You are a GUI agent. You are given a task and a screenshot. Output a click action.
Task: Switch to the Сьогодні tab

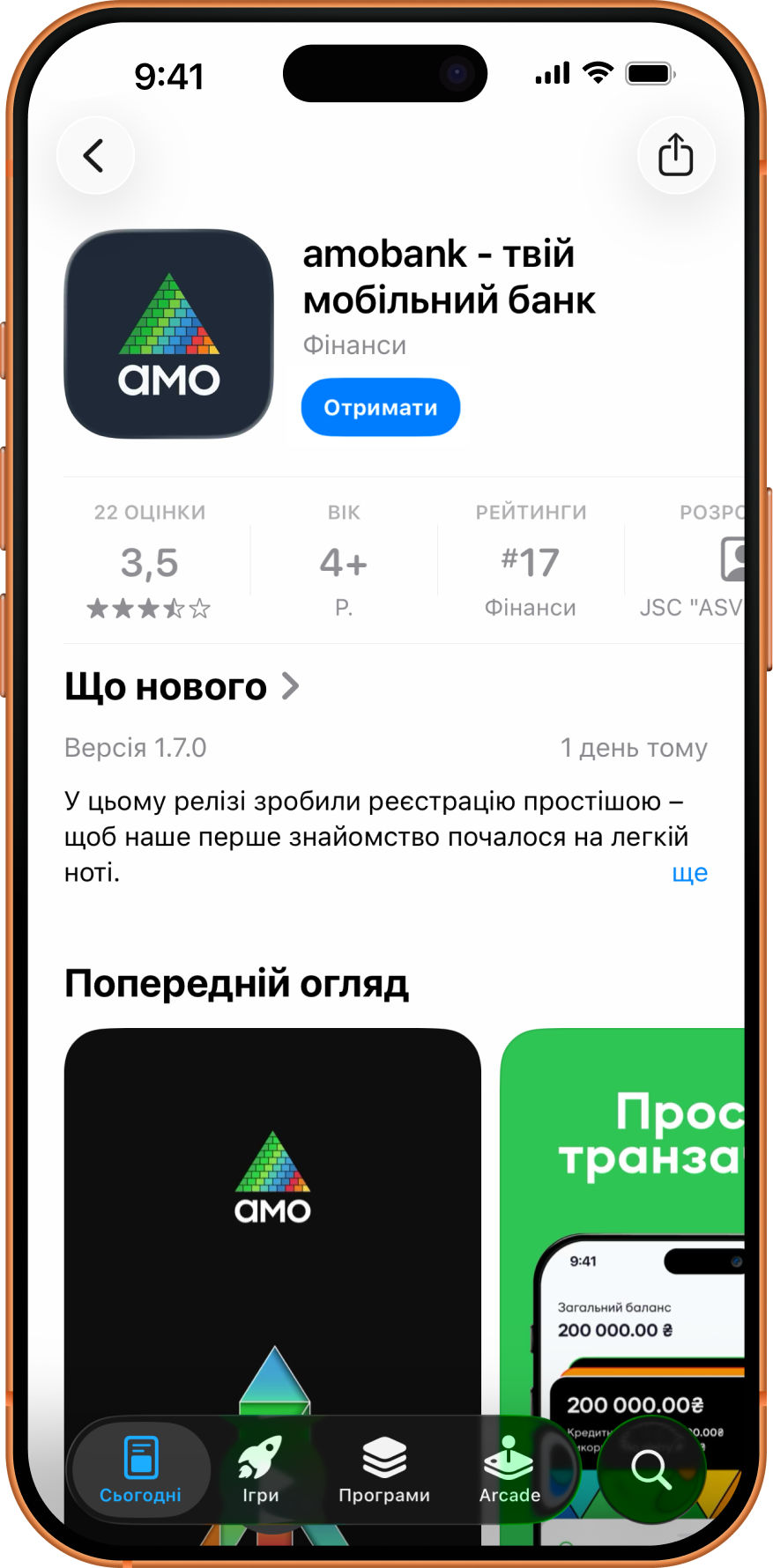[140, 1468]
